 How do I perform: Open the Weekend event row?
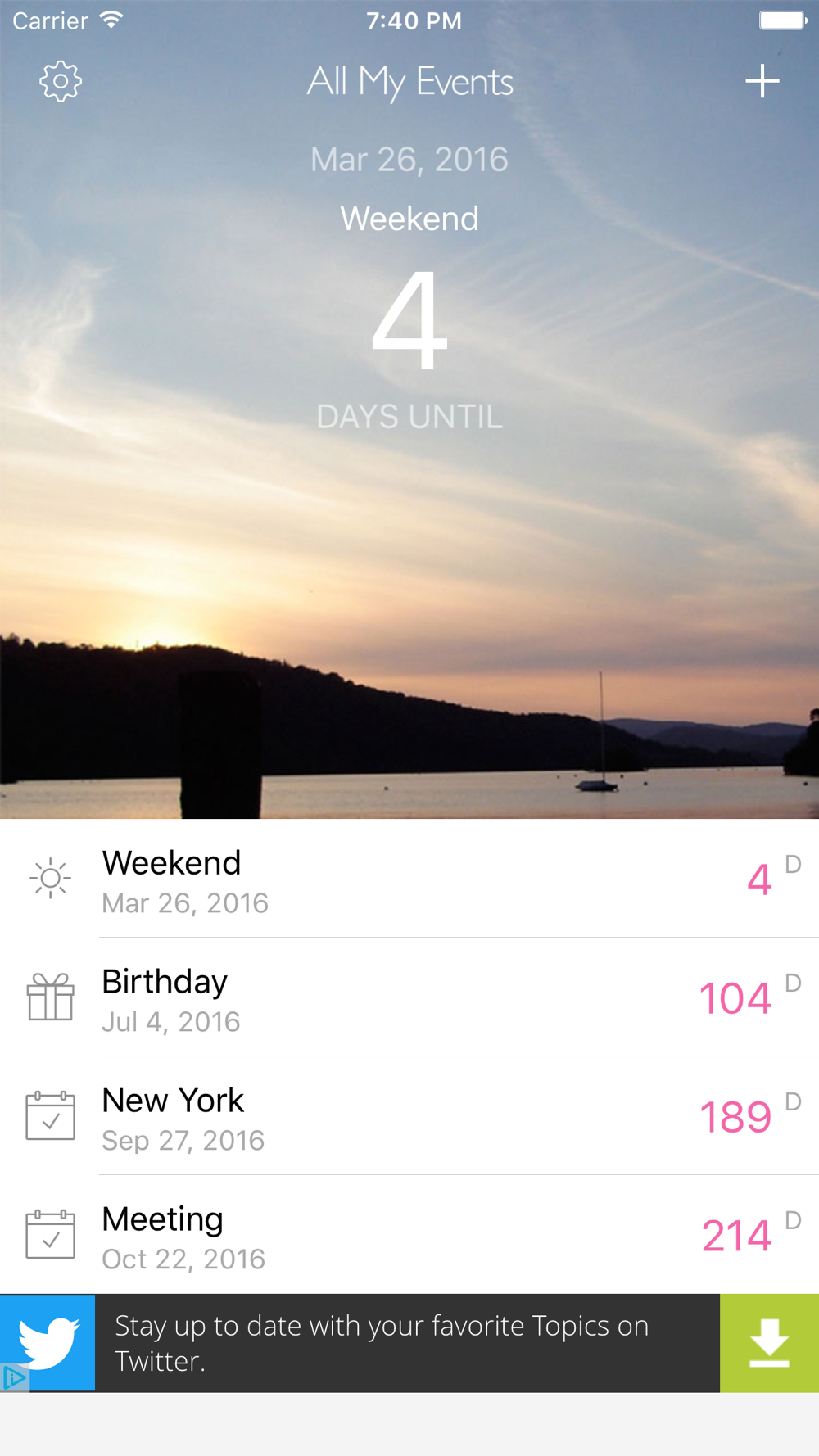tap(409, 879)
